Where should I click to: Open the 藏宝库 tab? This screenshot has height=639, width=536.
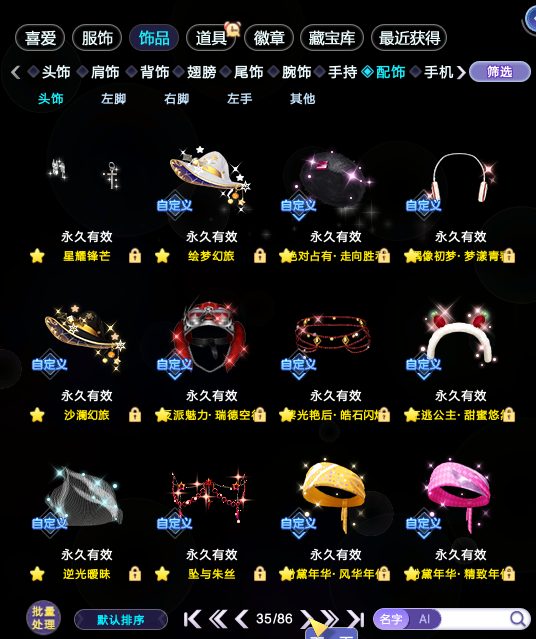(331, 38)
